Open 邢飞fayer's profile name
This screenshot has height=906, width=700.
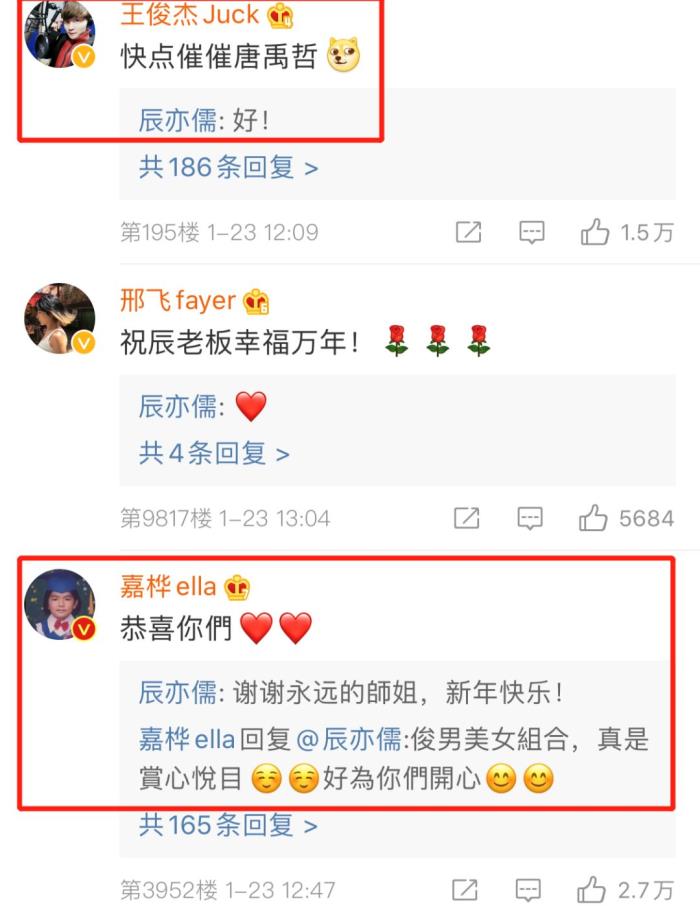coord(178,300)
